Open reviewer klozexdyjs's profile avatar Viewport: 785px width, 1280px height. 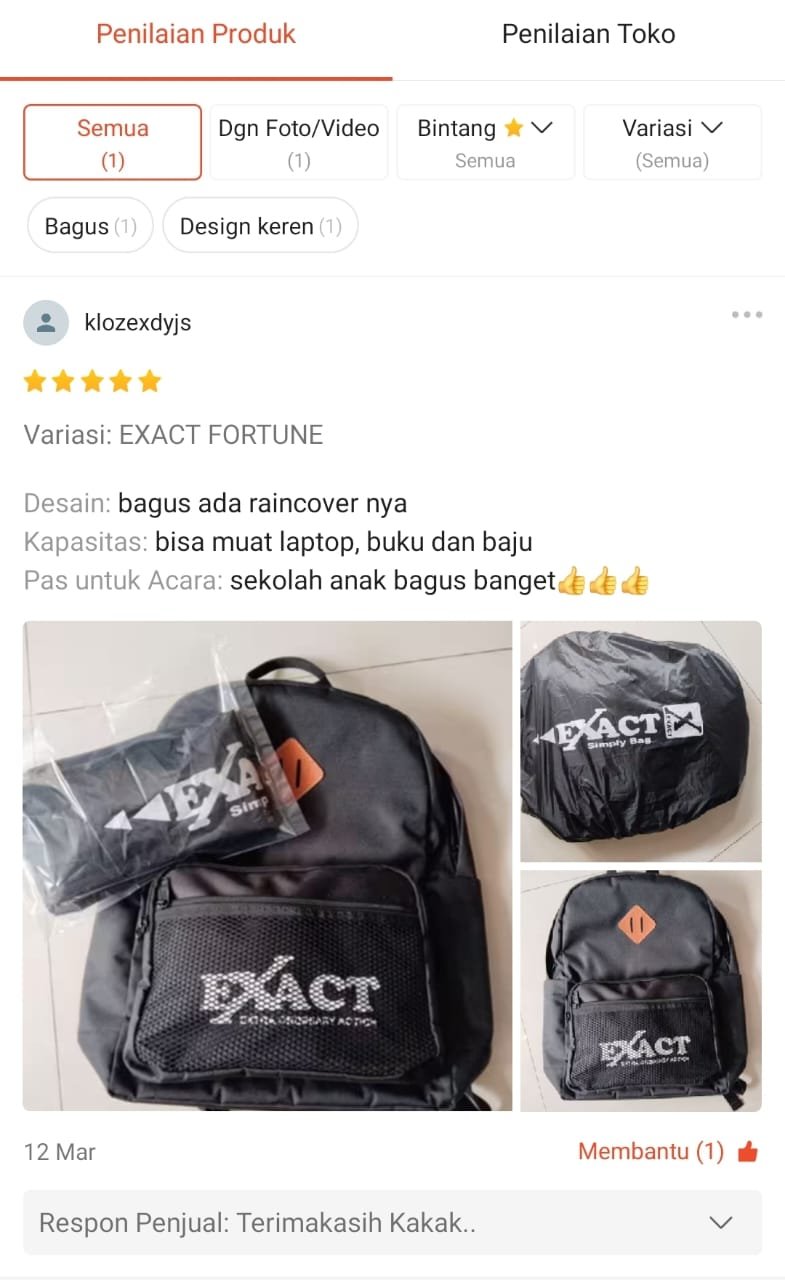[x=46, y=323]
